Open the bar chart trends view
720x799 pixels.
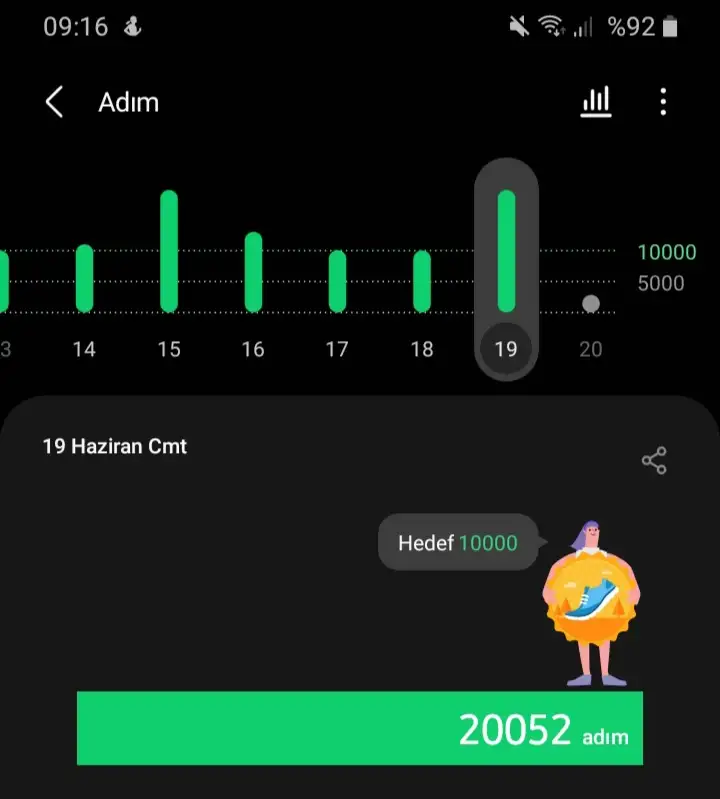coord(596,102)
